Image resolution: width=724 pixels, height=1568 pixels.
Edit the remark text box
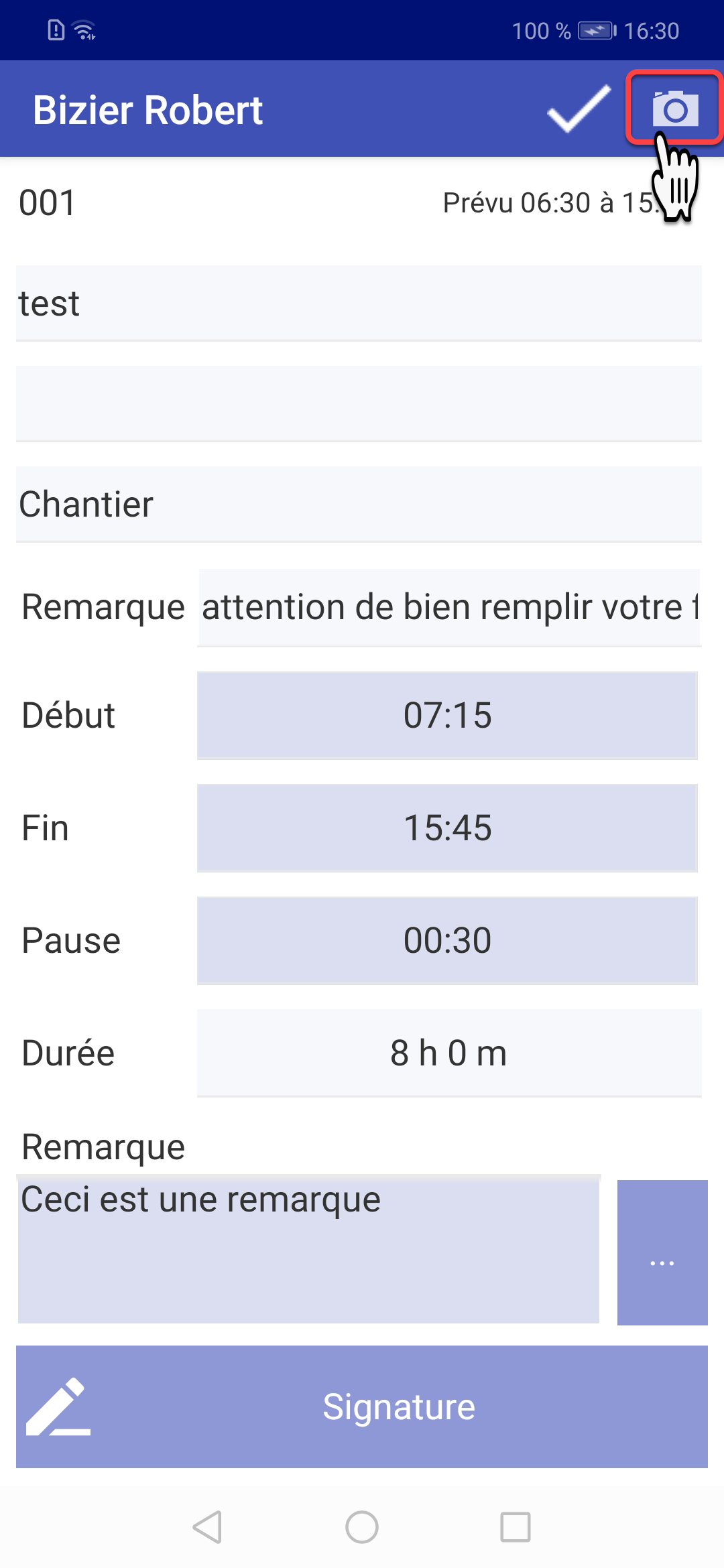pos(308,1250)
